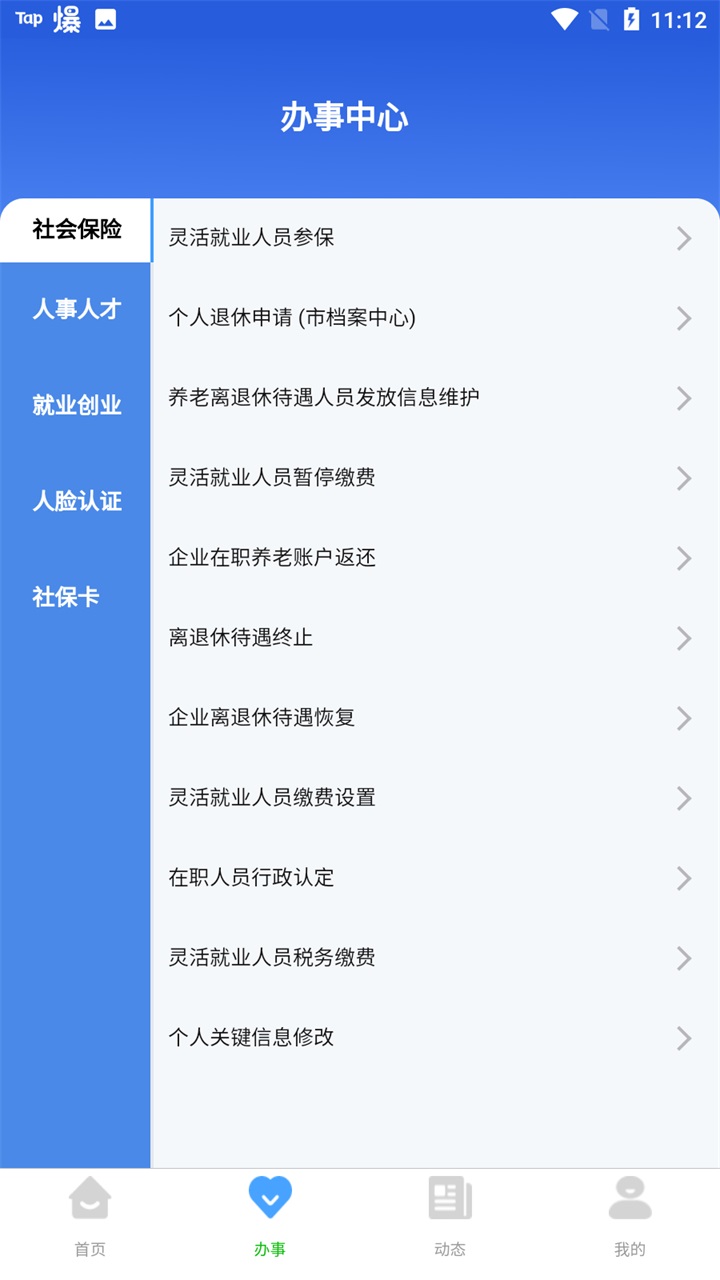Open the chevron for 个人关键信息修改
The image size is (720, 1280).
click(x=685, y=1038)
